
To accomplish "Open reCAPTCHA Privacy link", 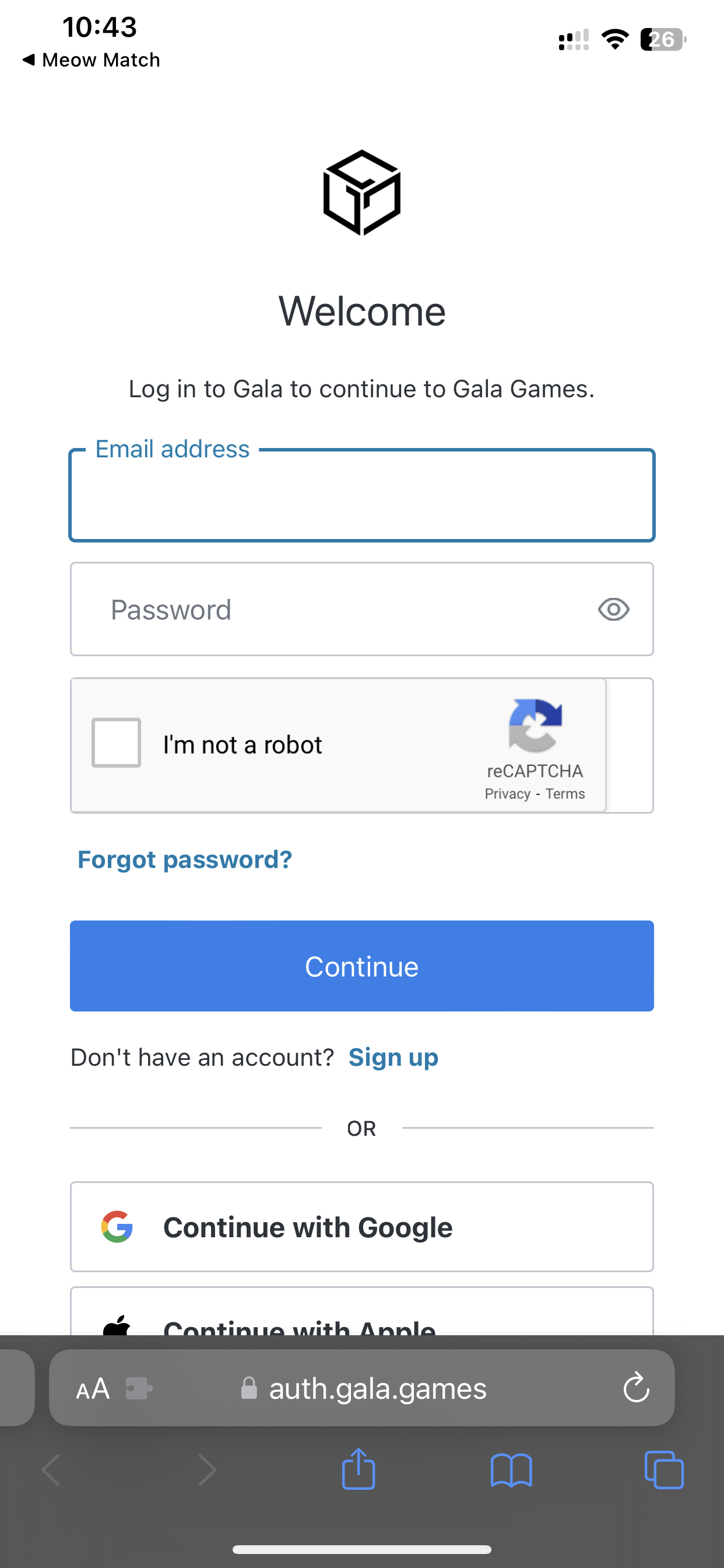I will point(507,794).
